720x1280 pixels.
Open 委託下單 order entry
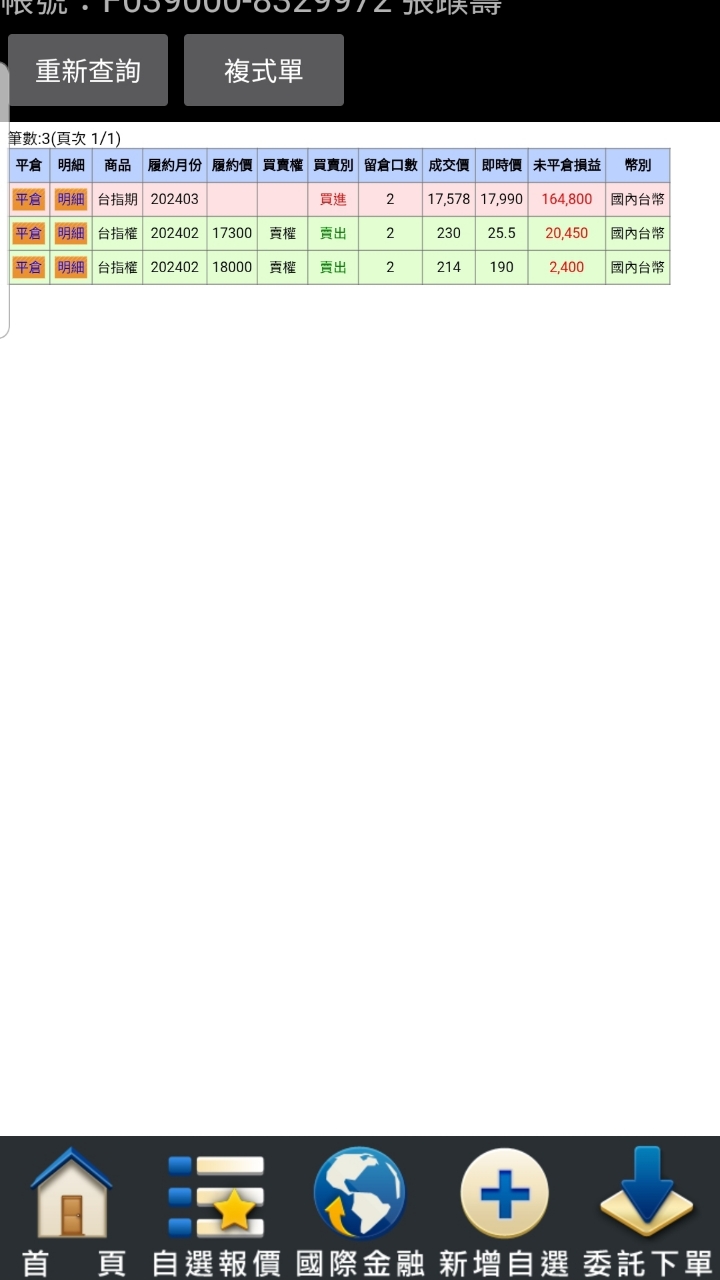coord(647,1210)
